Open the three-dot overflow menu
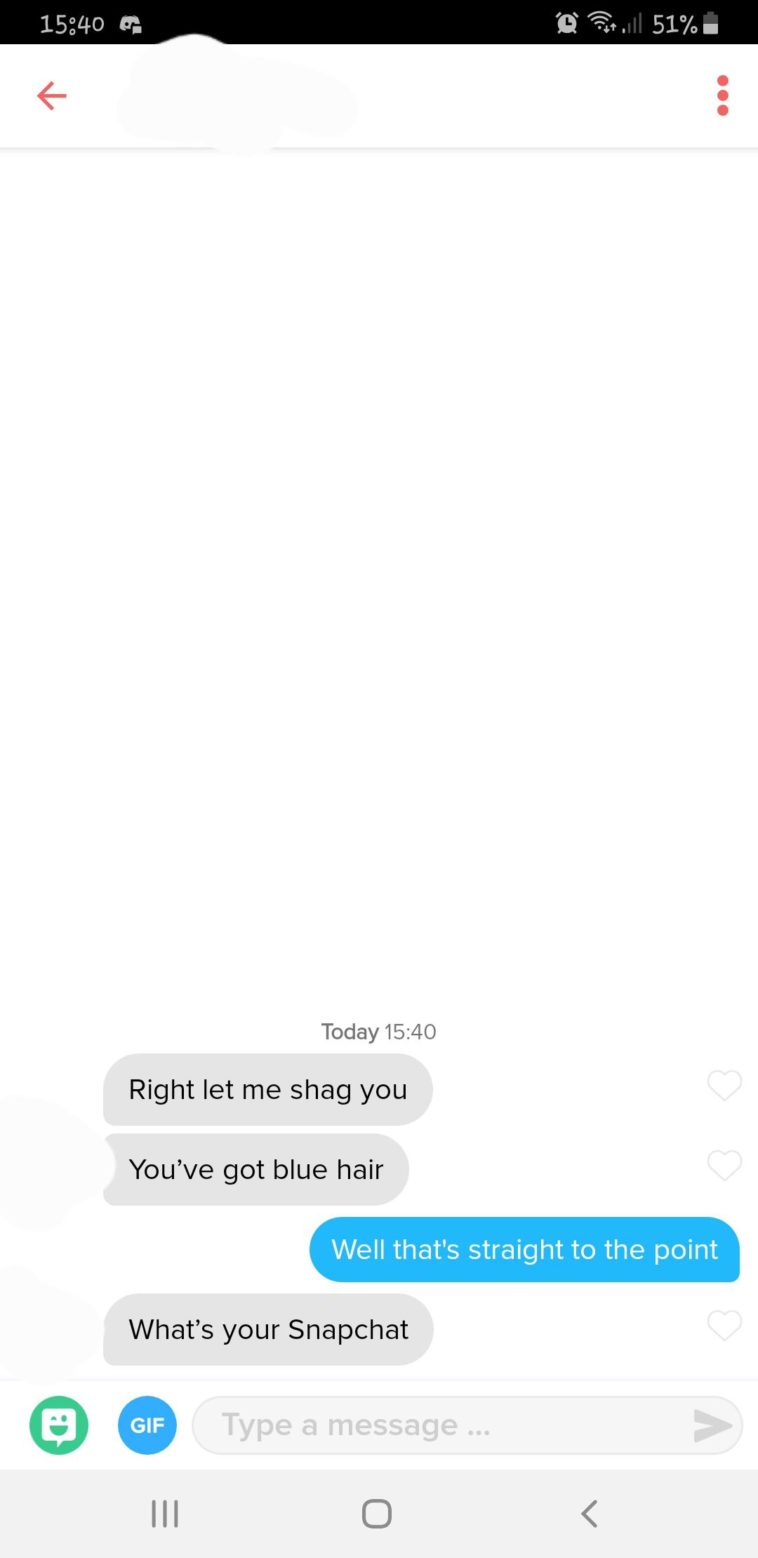The height and width of the screenshot is (1558, 758). 722,96
